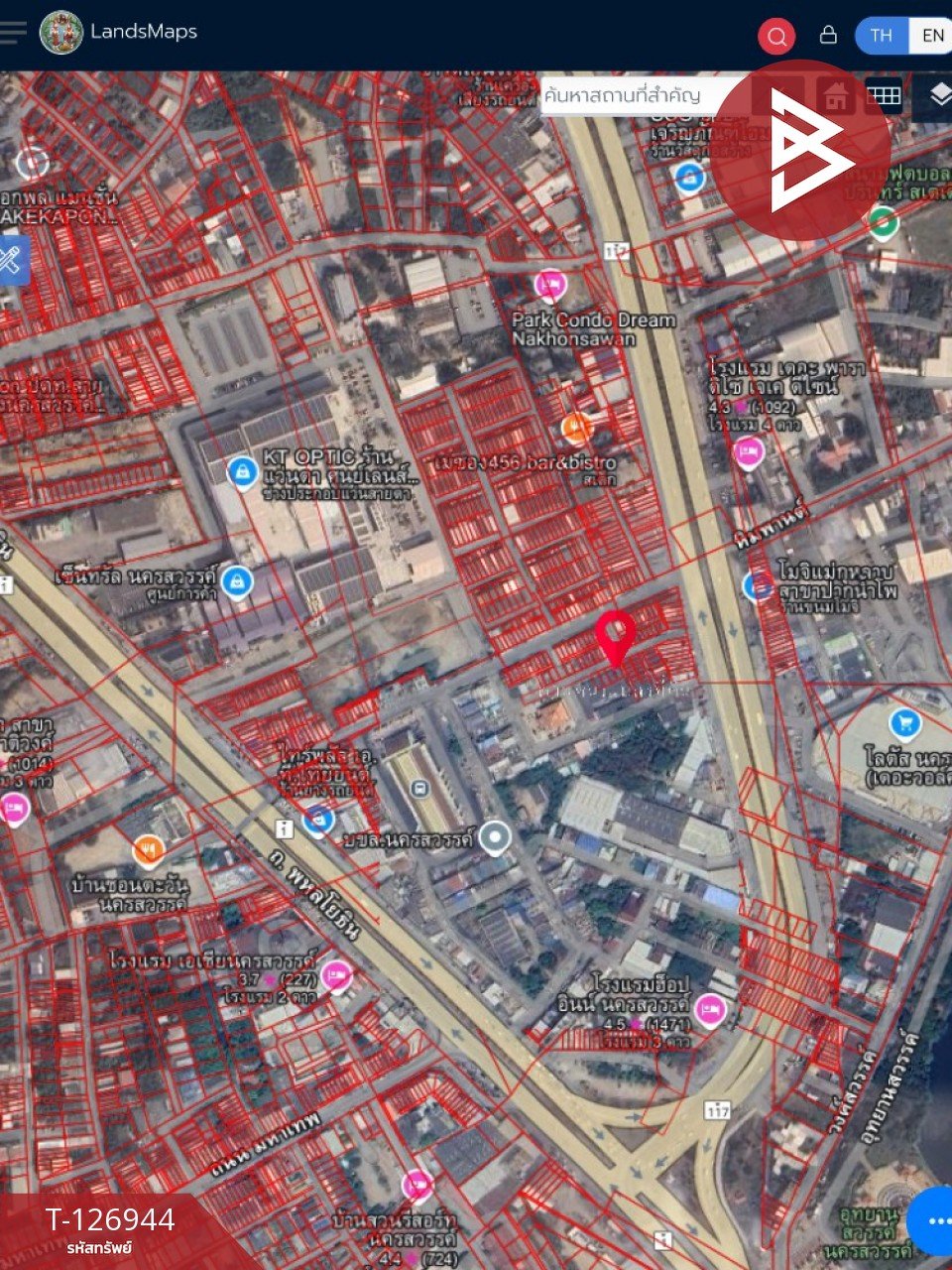Tap the home icon on toolbar
Viewport: 952px width, 1270px height.
(836, 96)
